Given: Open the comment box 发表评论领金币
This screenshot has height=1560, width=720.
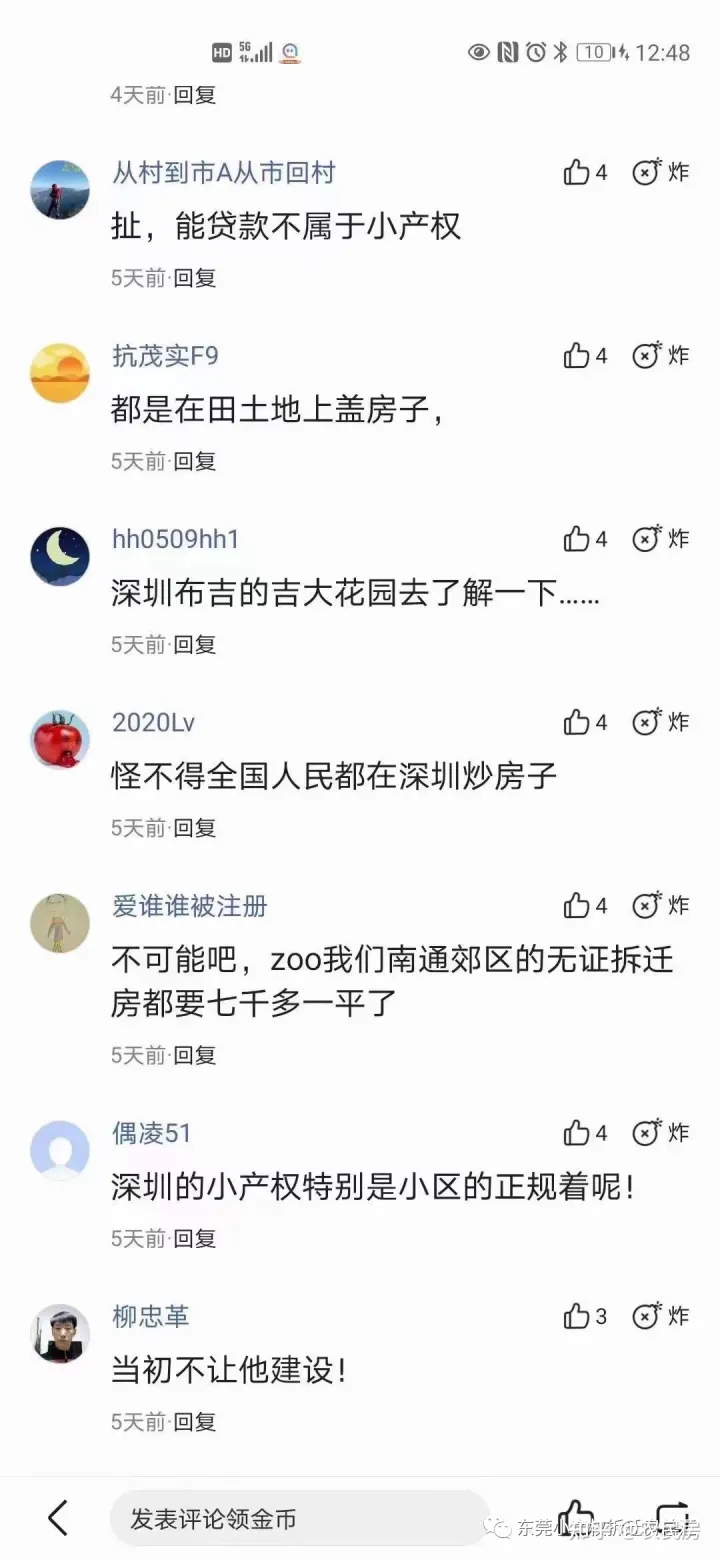Looking at the screenshot, I should click(299, 1519).
